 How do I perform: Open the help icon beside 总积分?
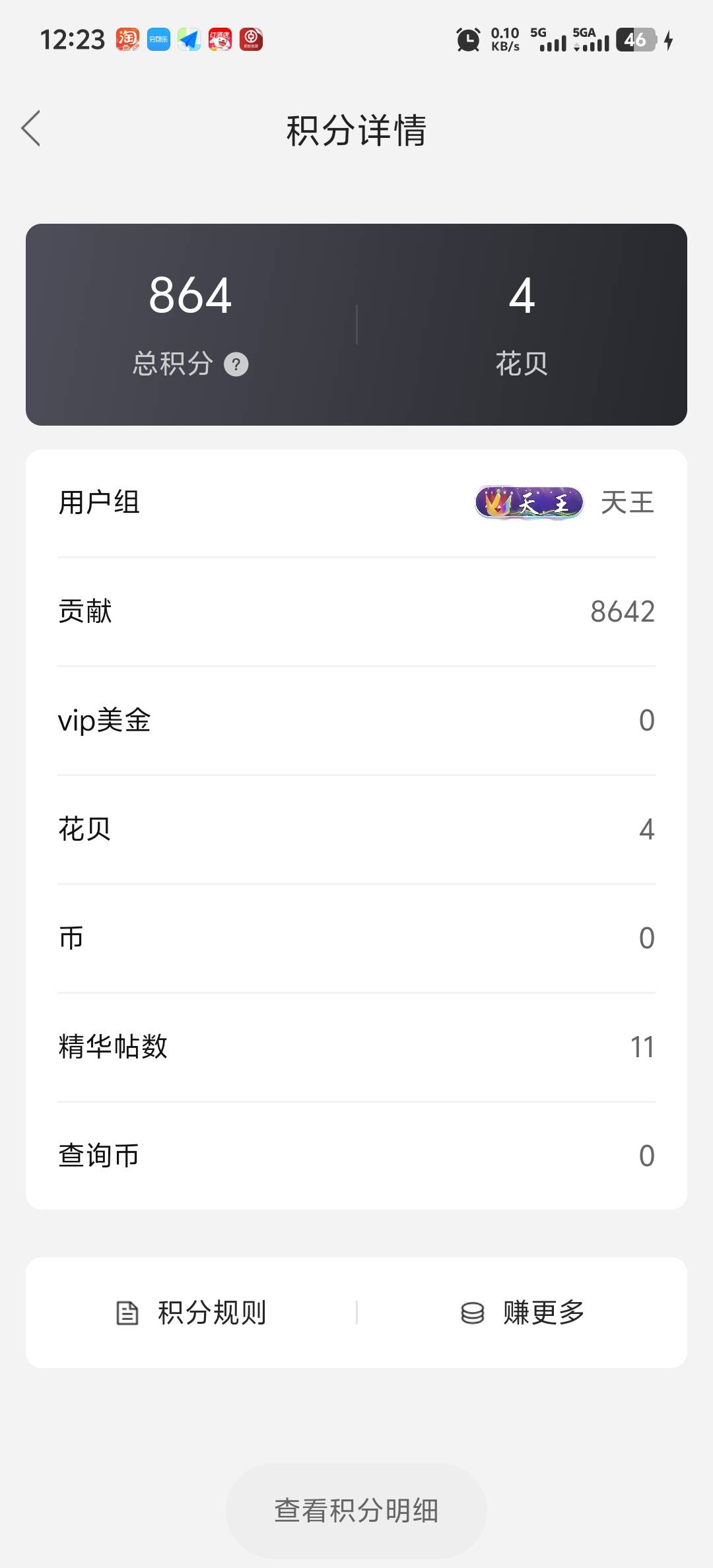pos(236,364)
